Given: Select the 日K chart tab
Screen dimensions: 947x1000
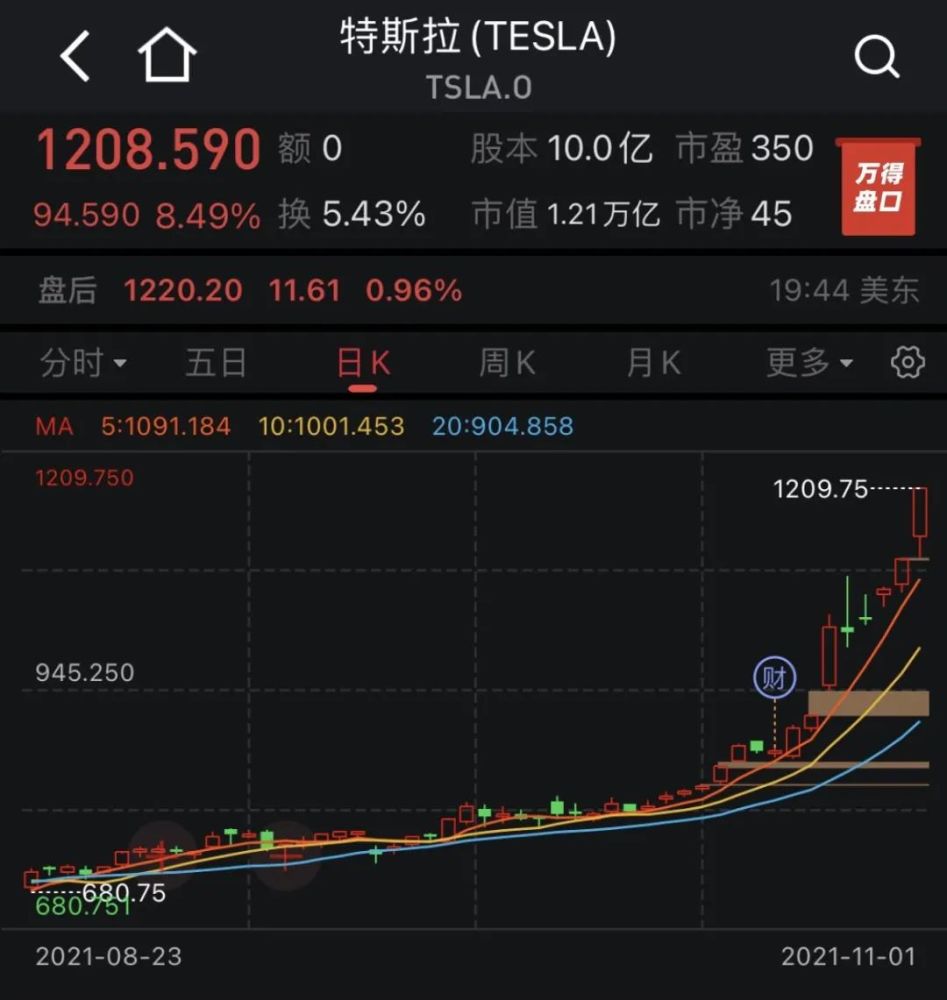Looking at the screenshot, I should (362, 362).
